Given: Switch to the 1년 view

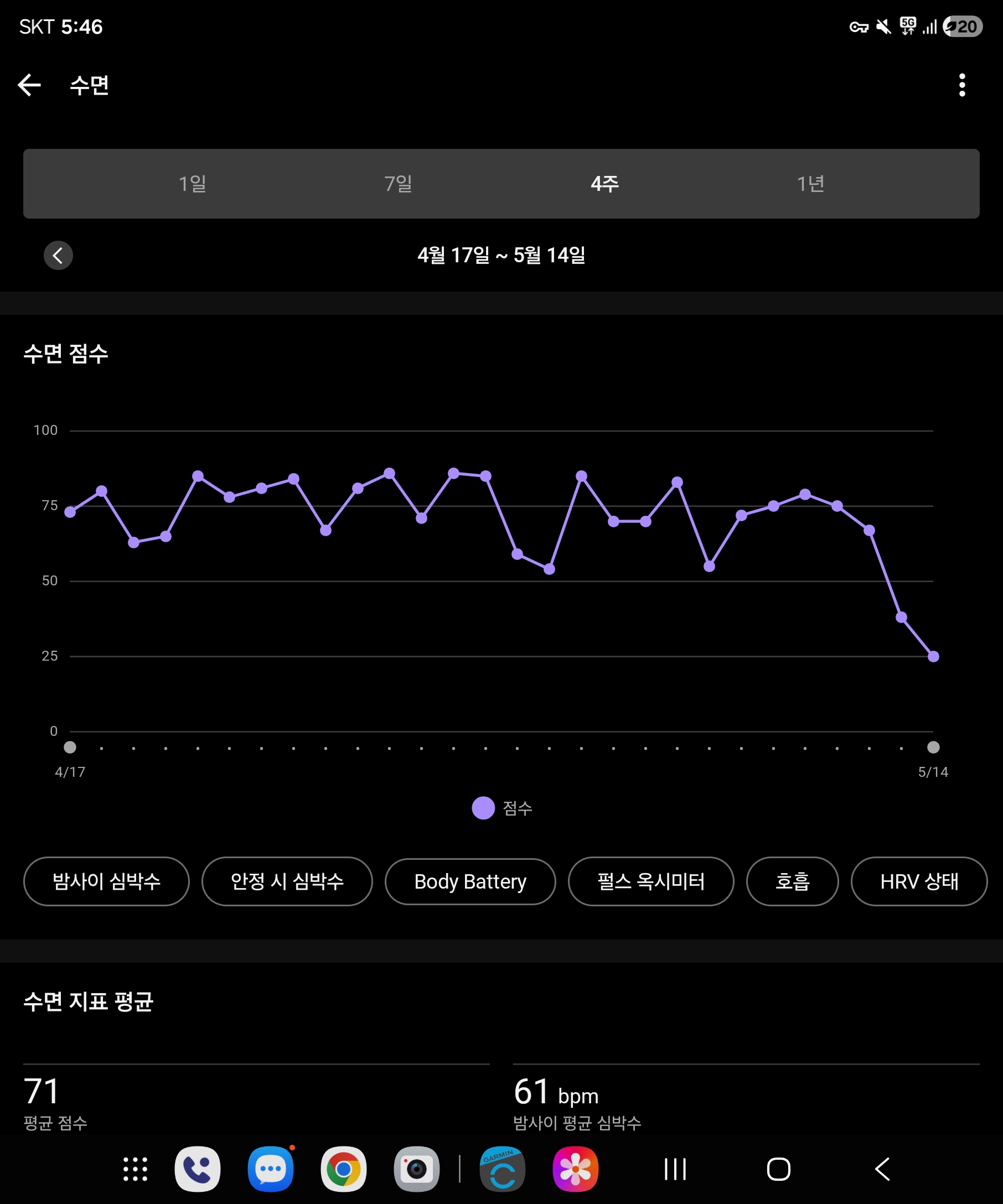Looking at the screenshot, I should pos(810,184).
